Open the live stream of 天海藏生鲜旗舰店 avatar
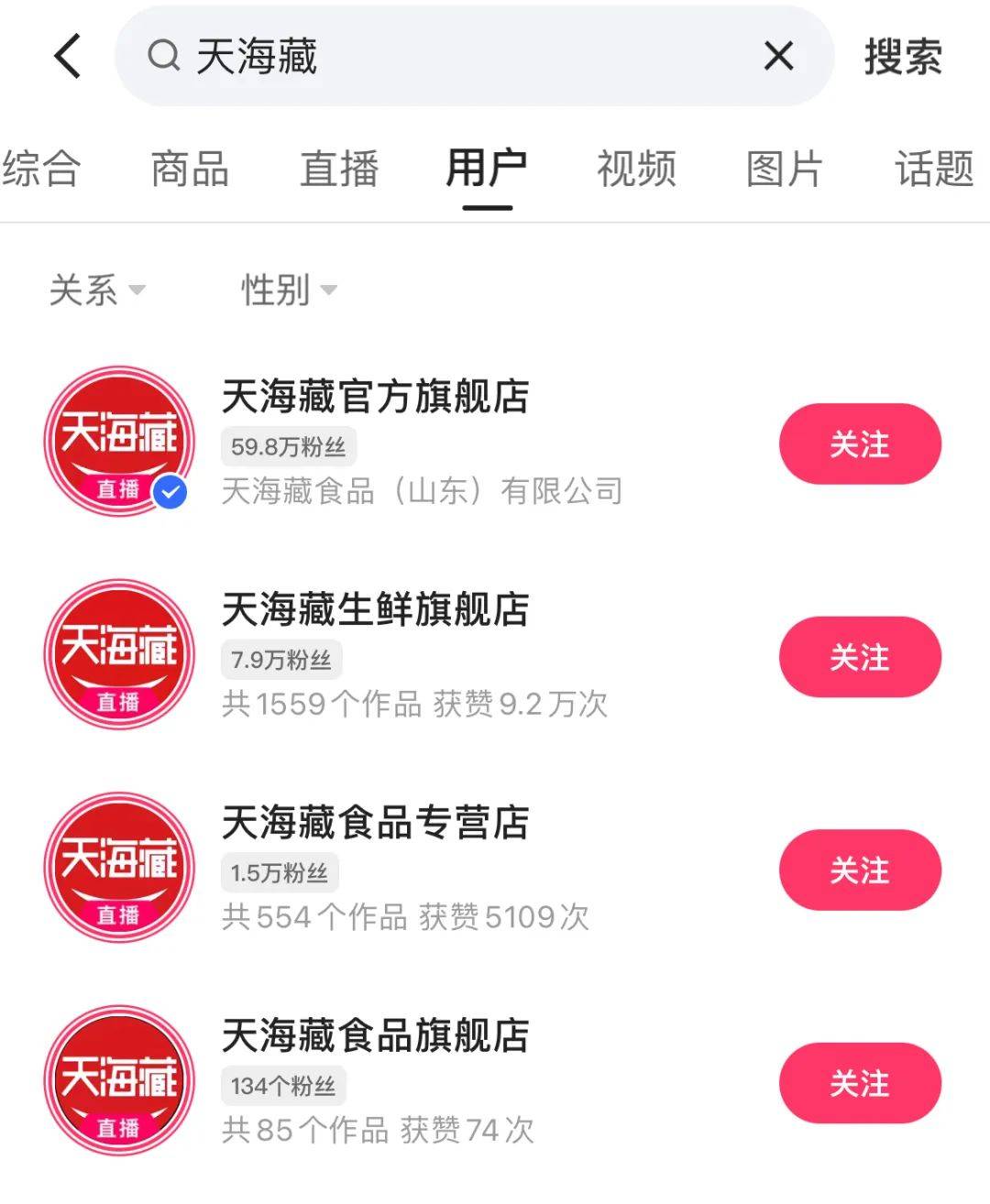990x1204 pixels. tap(118, 654)
